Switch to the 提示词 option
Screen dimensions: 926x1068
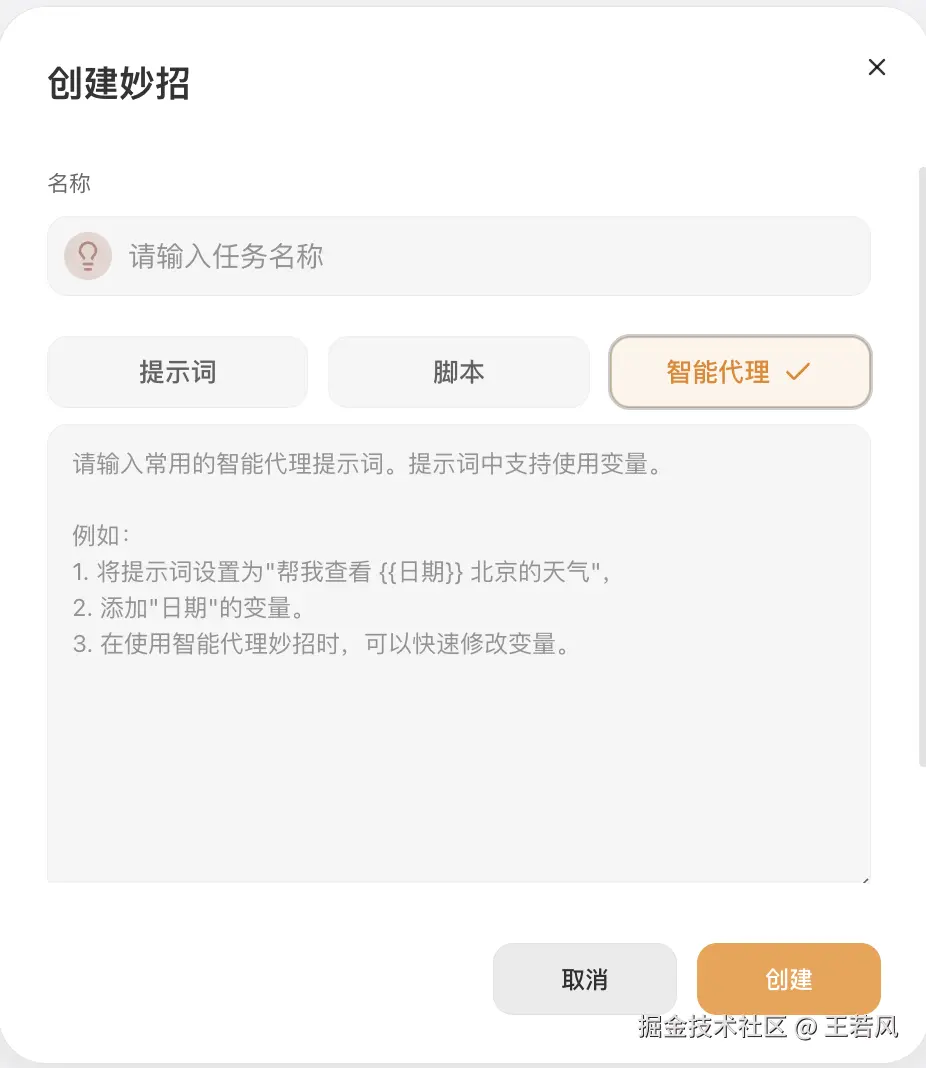click(x=177, y=372)
